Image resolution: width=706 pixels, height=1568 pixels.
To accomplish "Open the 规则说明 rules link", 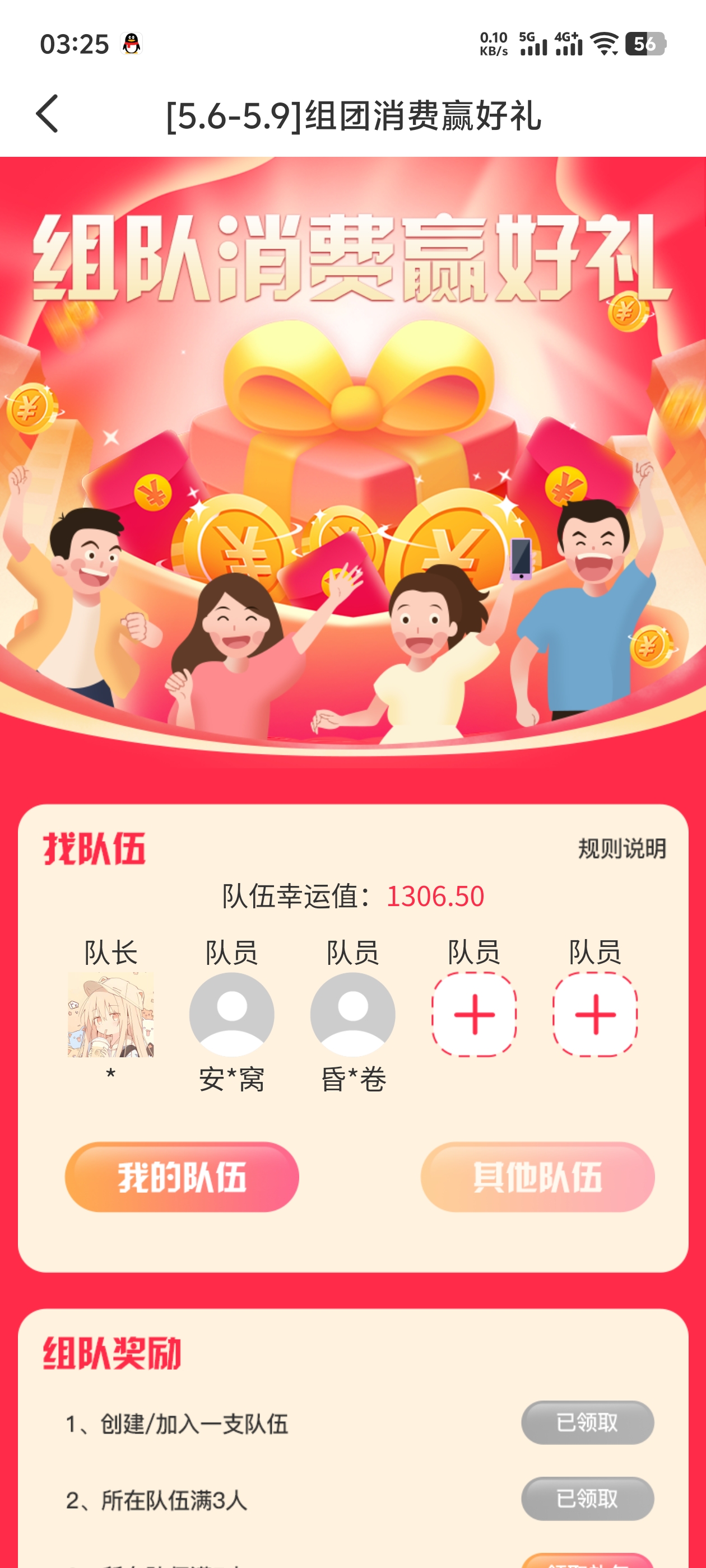I will pyautogui.click(x=621, y=848).
